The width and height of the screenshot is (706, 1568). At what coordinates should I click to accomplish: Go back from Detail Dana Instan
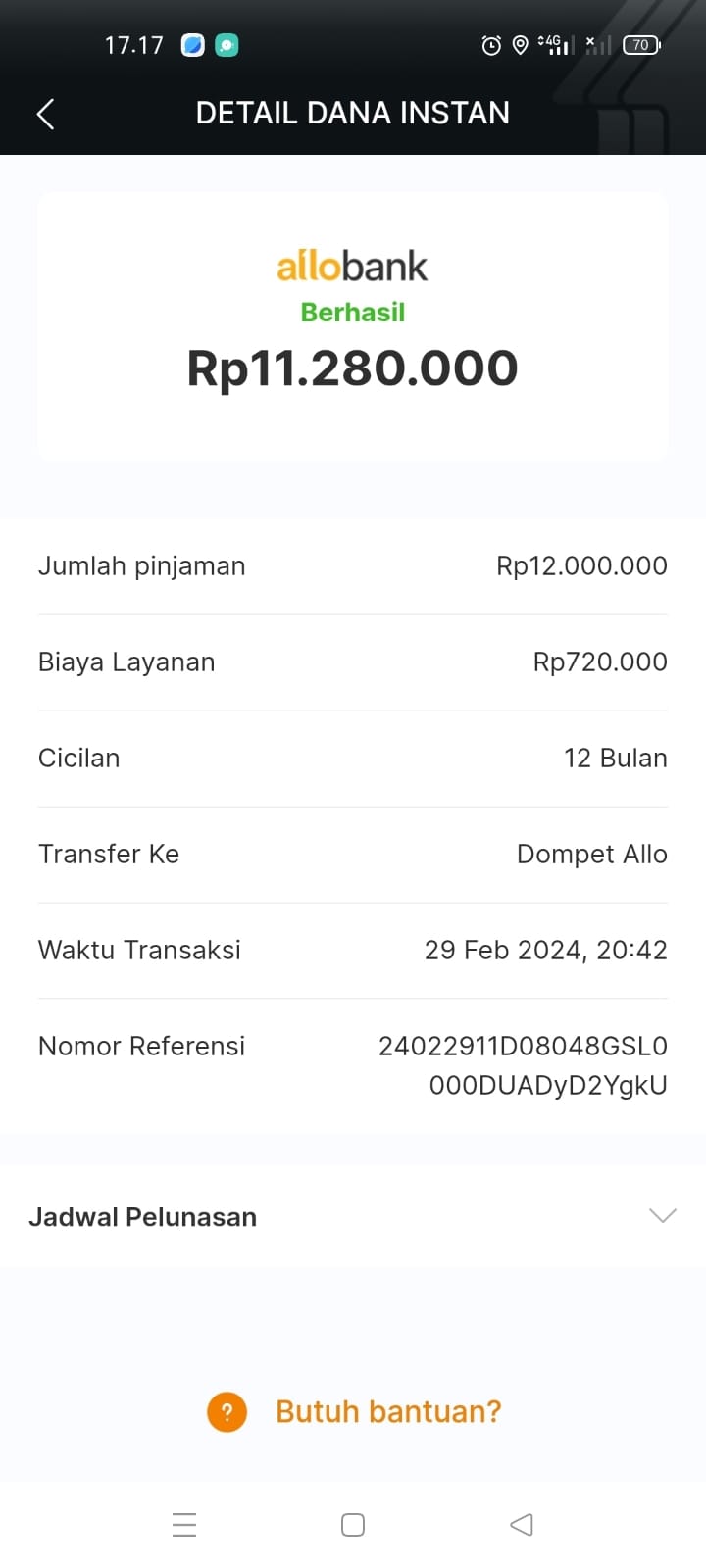pos(45,114)
